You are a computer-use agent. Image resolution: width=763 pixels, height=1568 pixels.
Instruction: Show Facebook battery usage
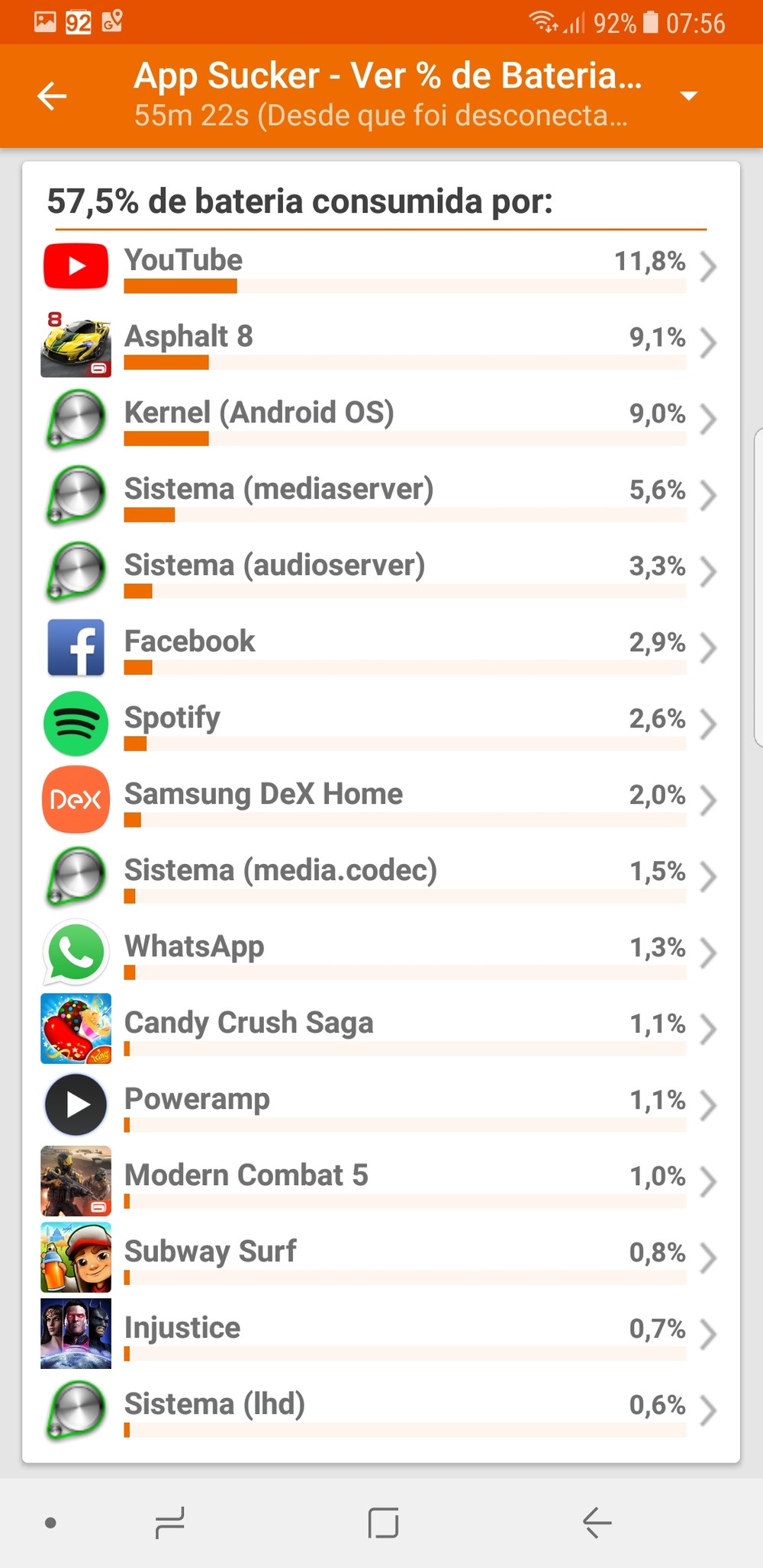click(381, 647)
